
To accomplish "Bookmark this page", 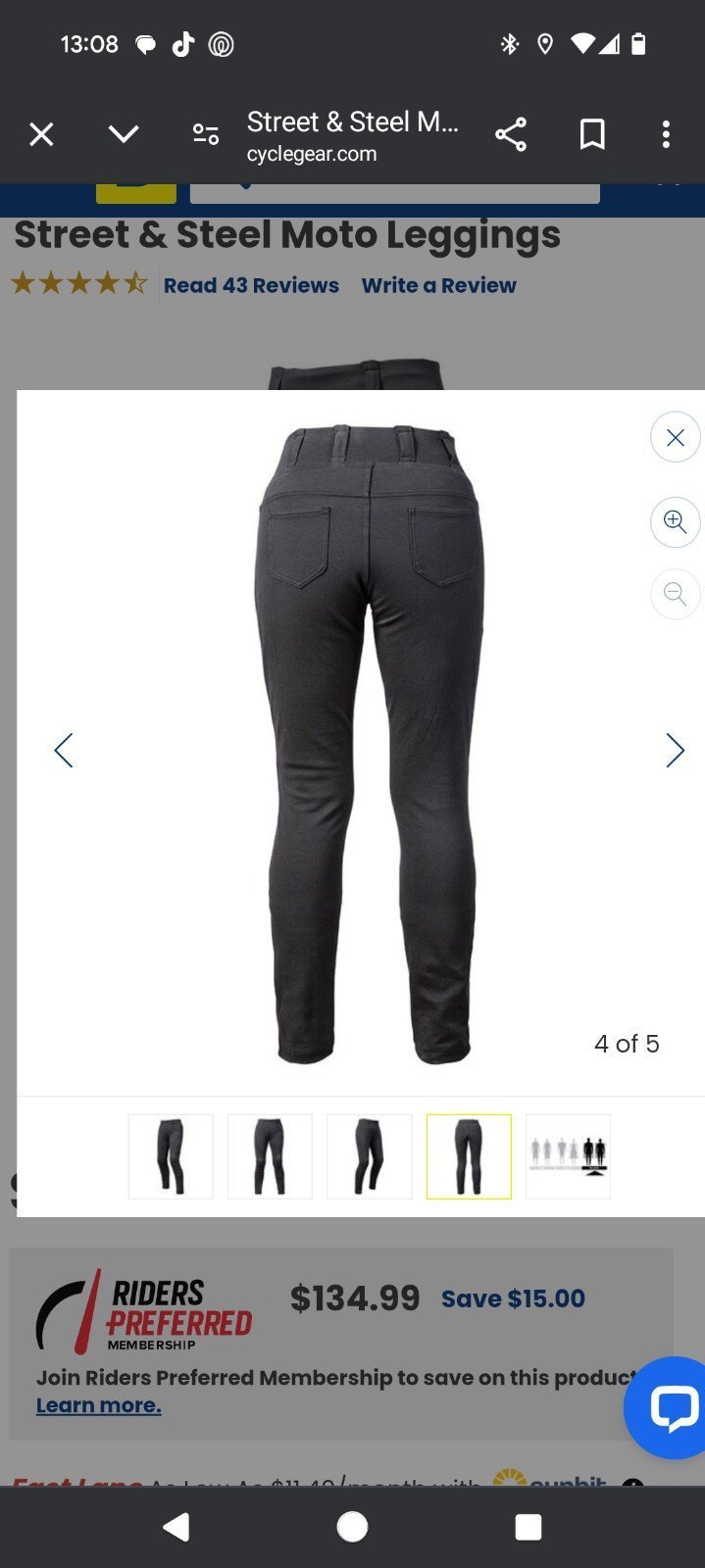I will (x=592, y=134).
